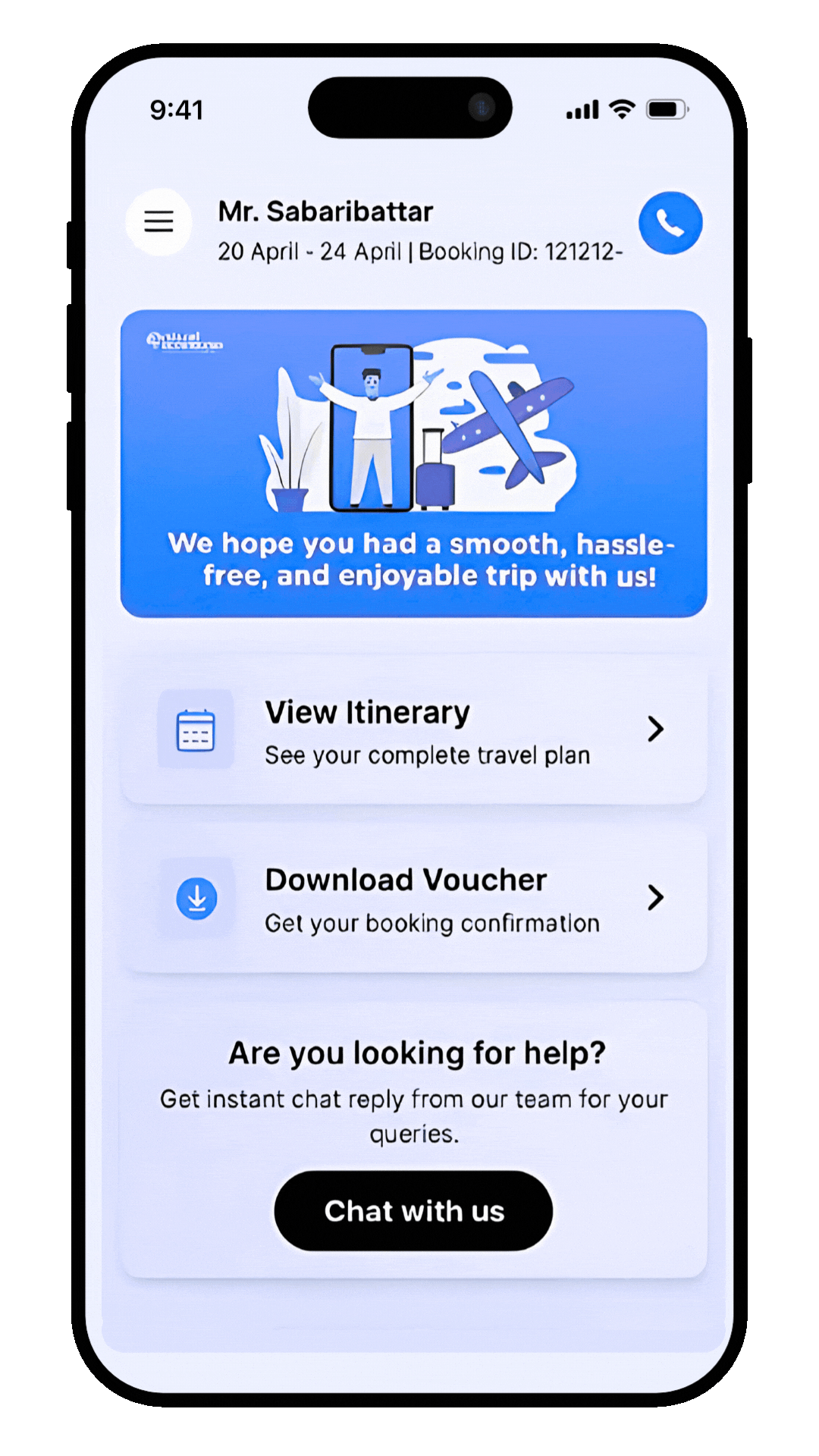
Task: Open the Download Voucher card
Action: (x=413, y=899)
